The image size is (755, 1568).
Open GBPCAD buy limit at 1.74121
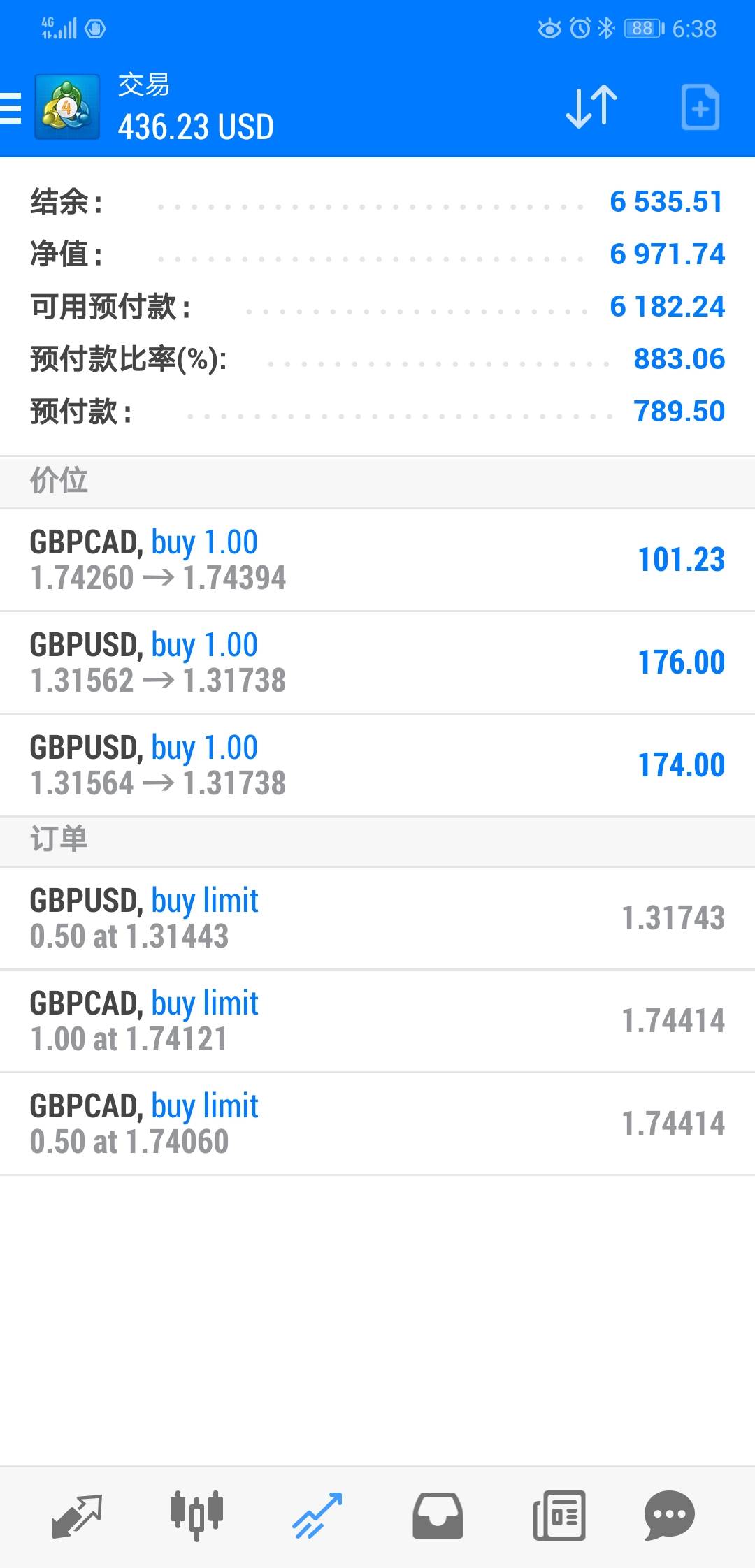(x=377, y=1021)
